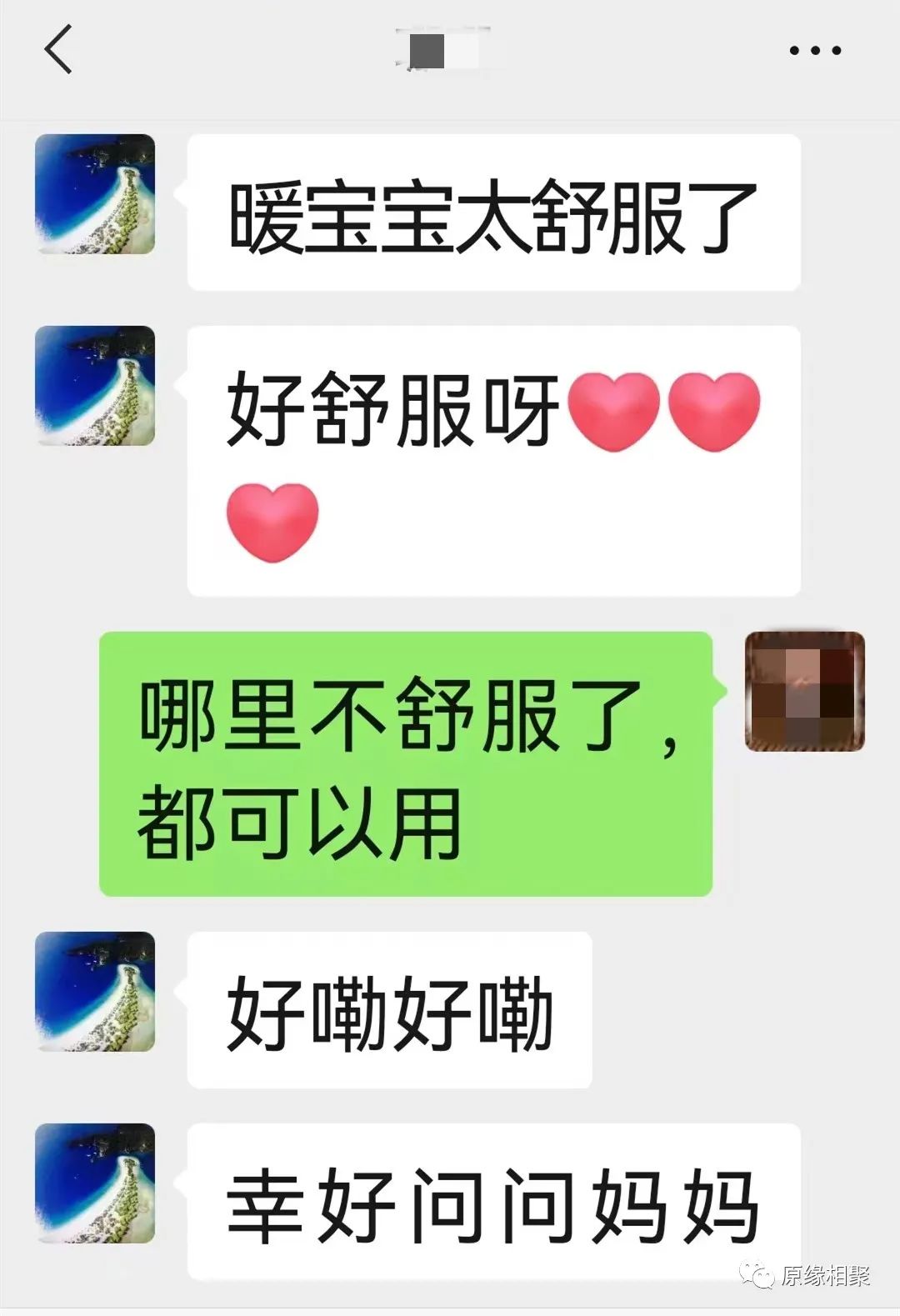Click the first heart emoji

[616, 409]
